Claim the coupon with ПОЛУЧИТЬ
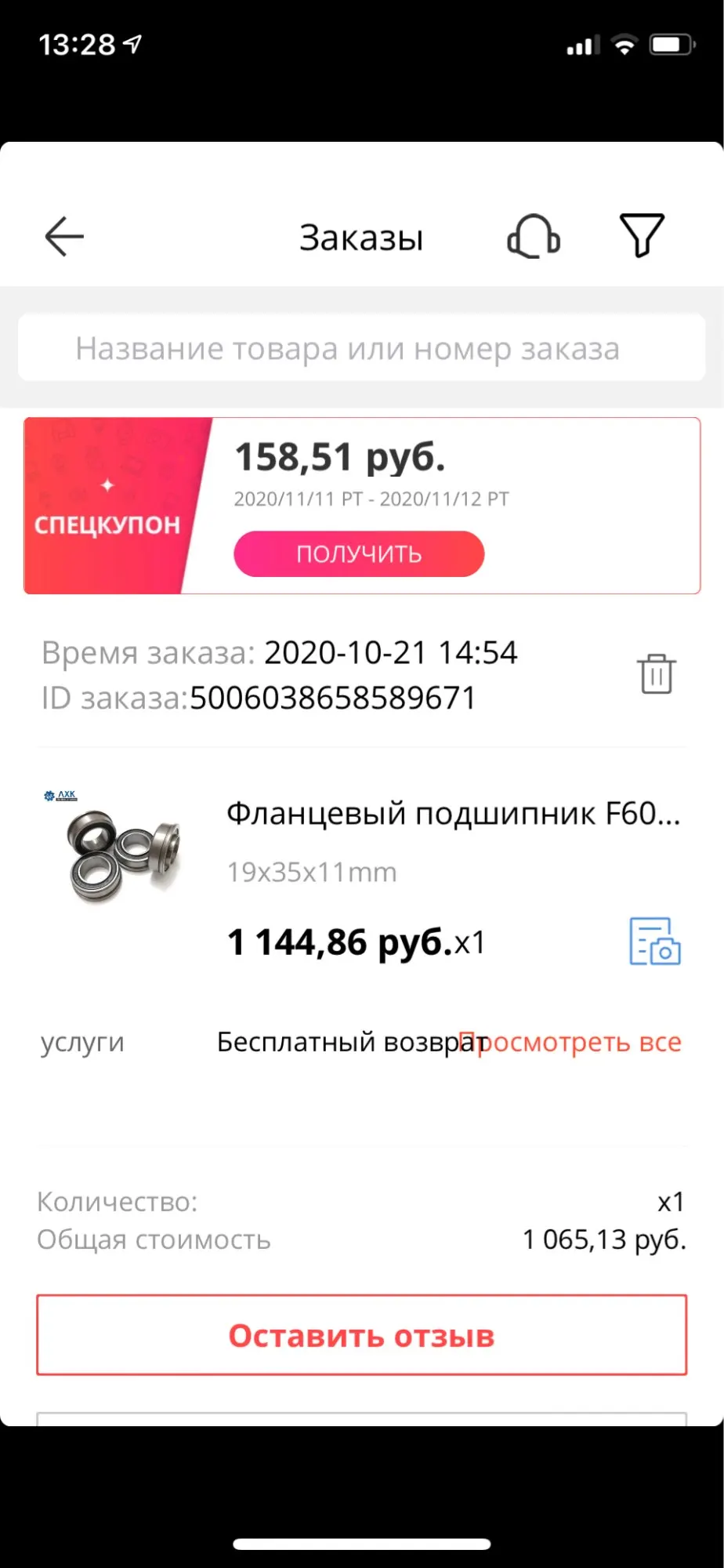 (359, 554)
